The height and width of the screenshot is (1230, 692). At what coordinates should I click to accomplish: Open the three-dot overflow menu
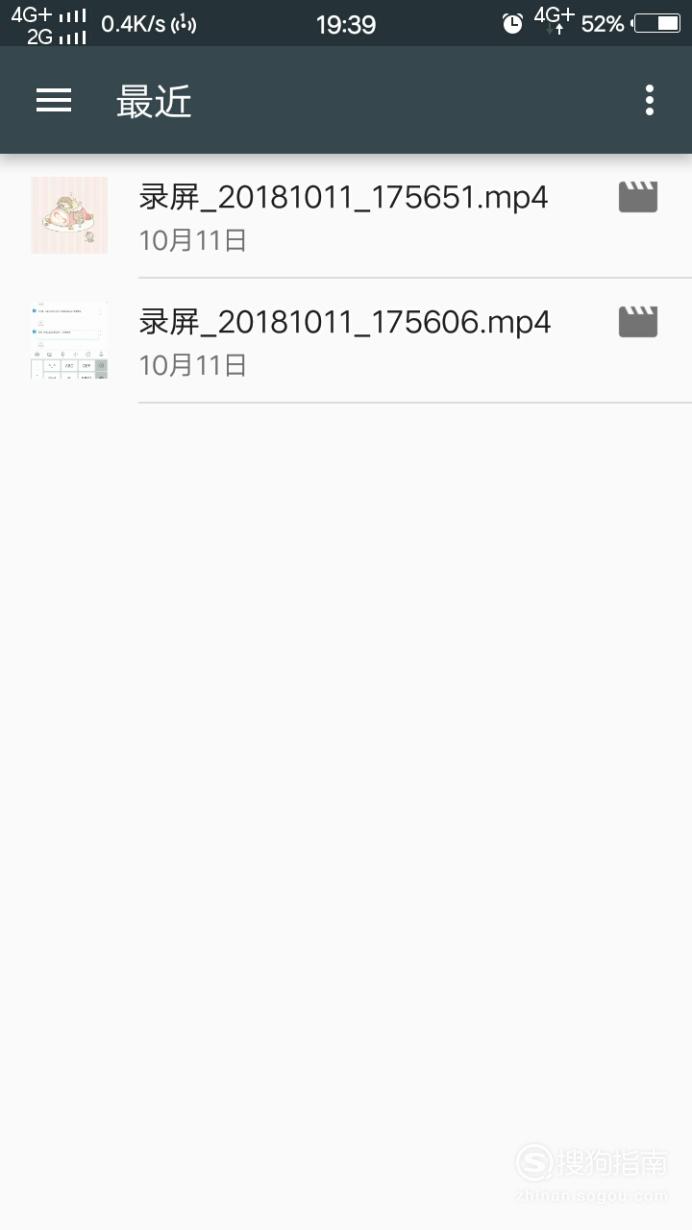coord(650,100)
